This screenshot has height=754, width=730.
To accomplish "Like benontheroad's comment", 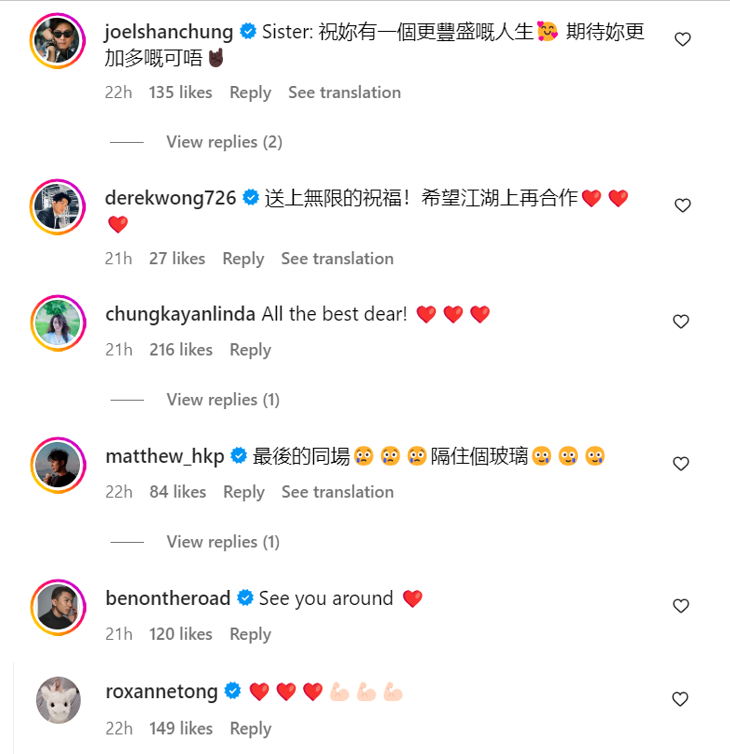I will coord(681,606).
